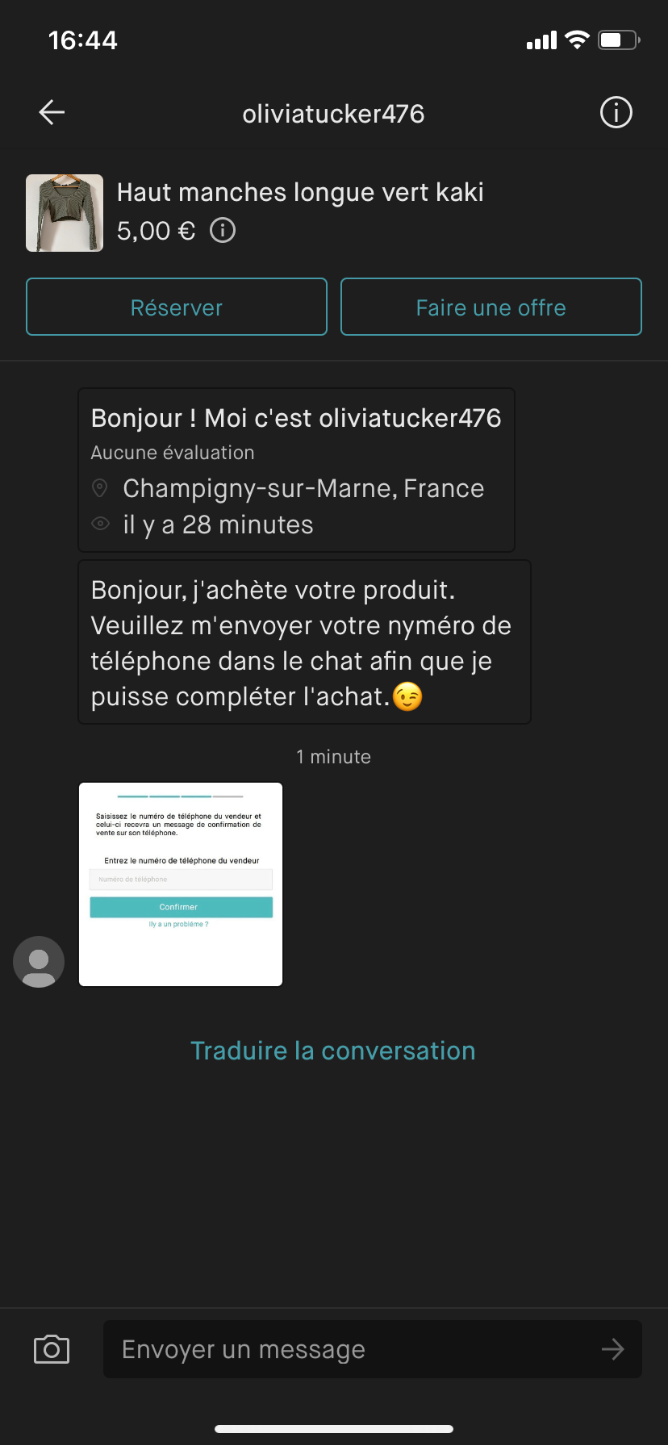The height and width of the screenshot is (1445, 668).
Task: Focus the Envoyer un message field
Action: tap(350, 1349)
